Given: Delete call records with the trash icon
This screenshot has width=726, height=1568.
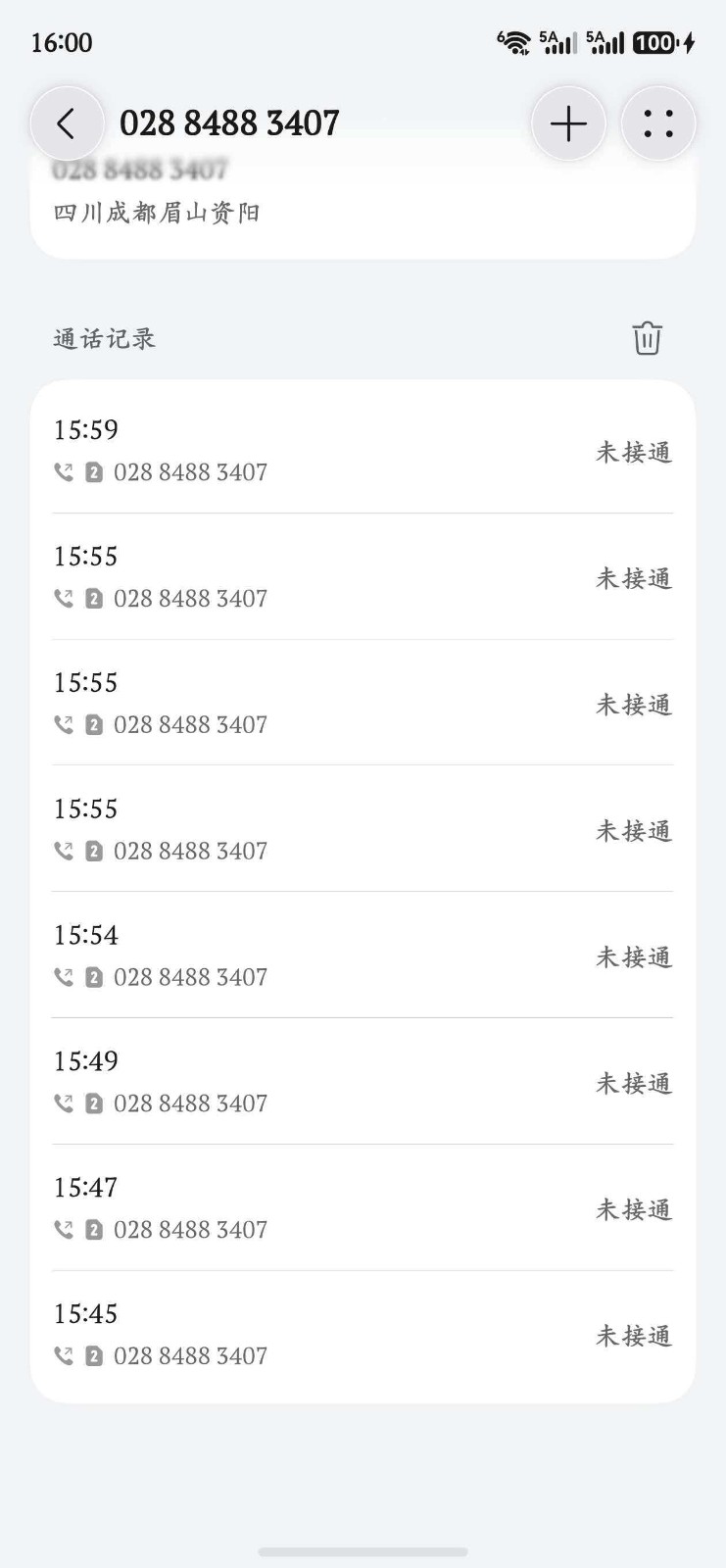Looking at the screenshot, I should [x=647, y=338].
